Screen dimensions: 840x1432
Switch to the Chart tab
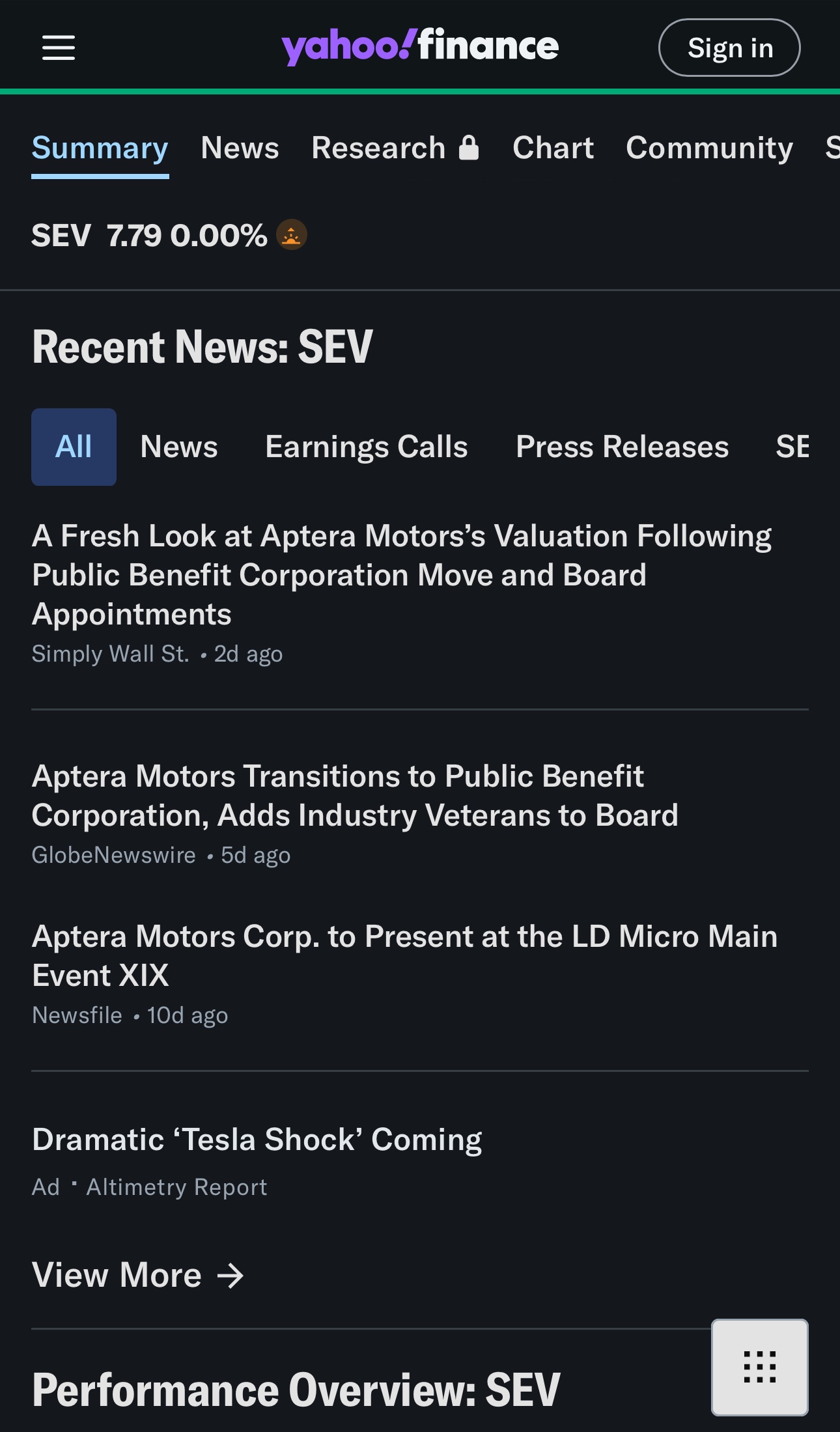point(553,148)
